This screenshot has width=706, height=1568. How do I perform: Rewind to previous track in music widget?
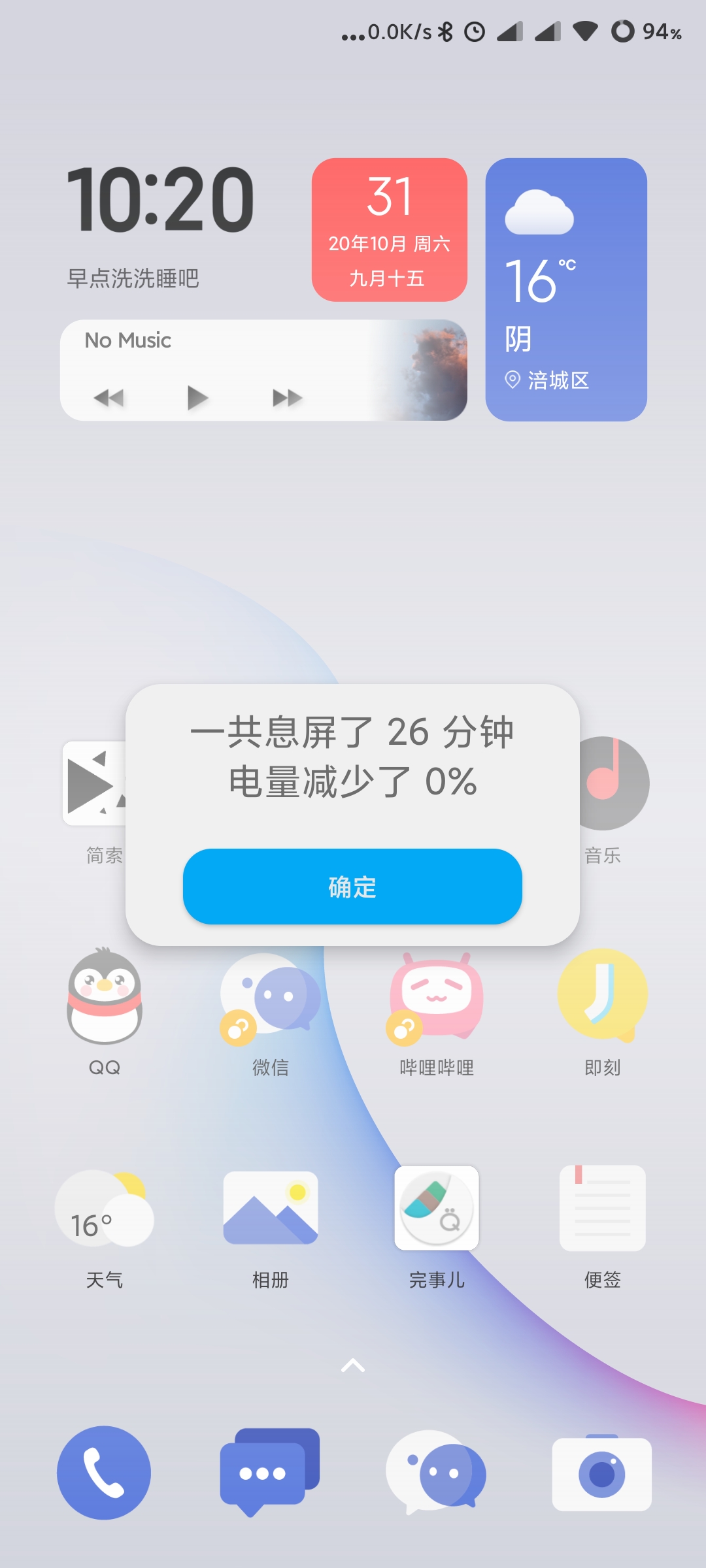tap(110, 397)
